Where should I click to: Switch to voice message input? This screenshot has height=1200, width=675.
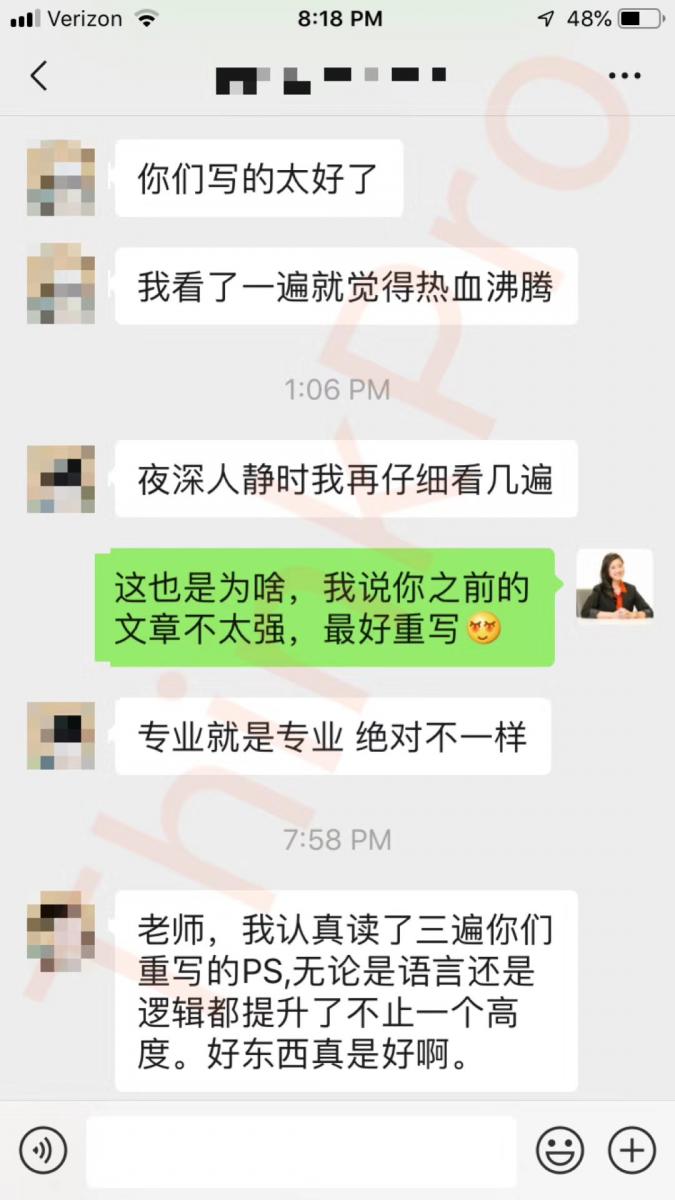point(43,1150)
